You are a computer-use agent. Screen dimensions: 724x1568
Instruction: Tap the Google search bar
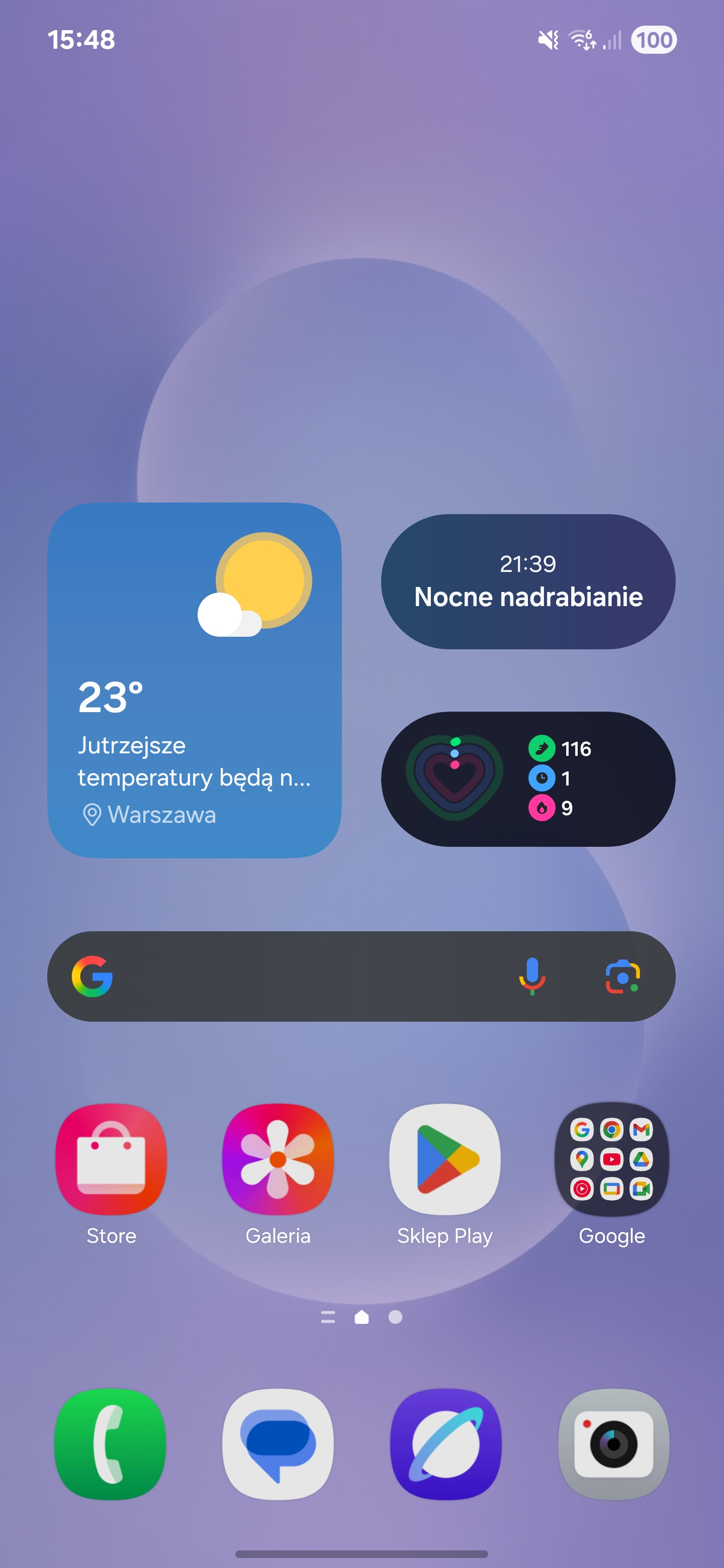(305, 976)
